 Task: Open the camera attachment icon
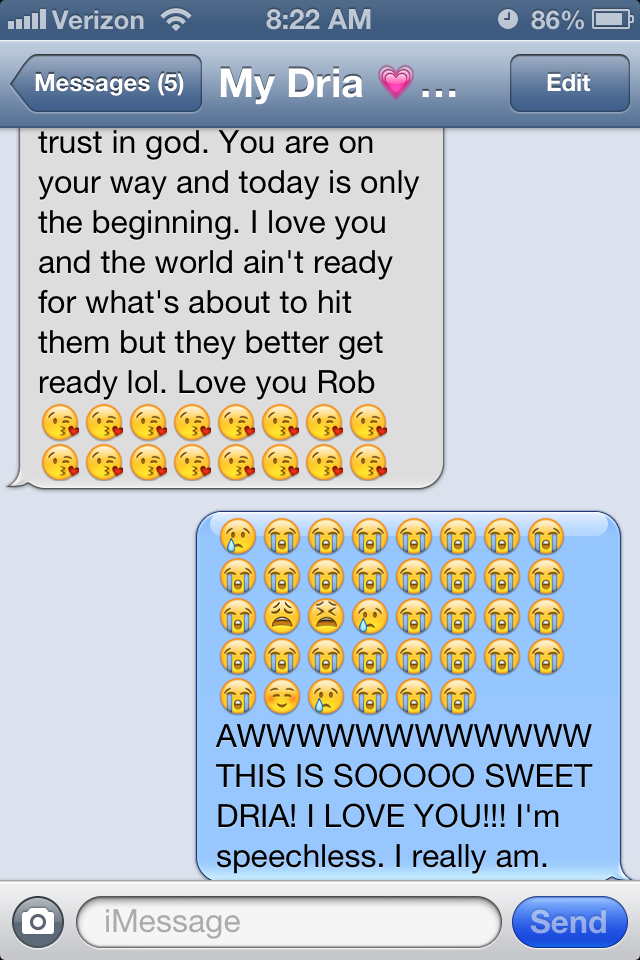tap(37, 921)
